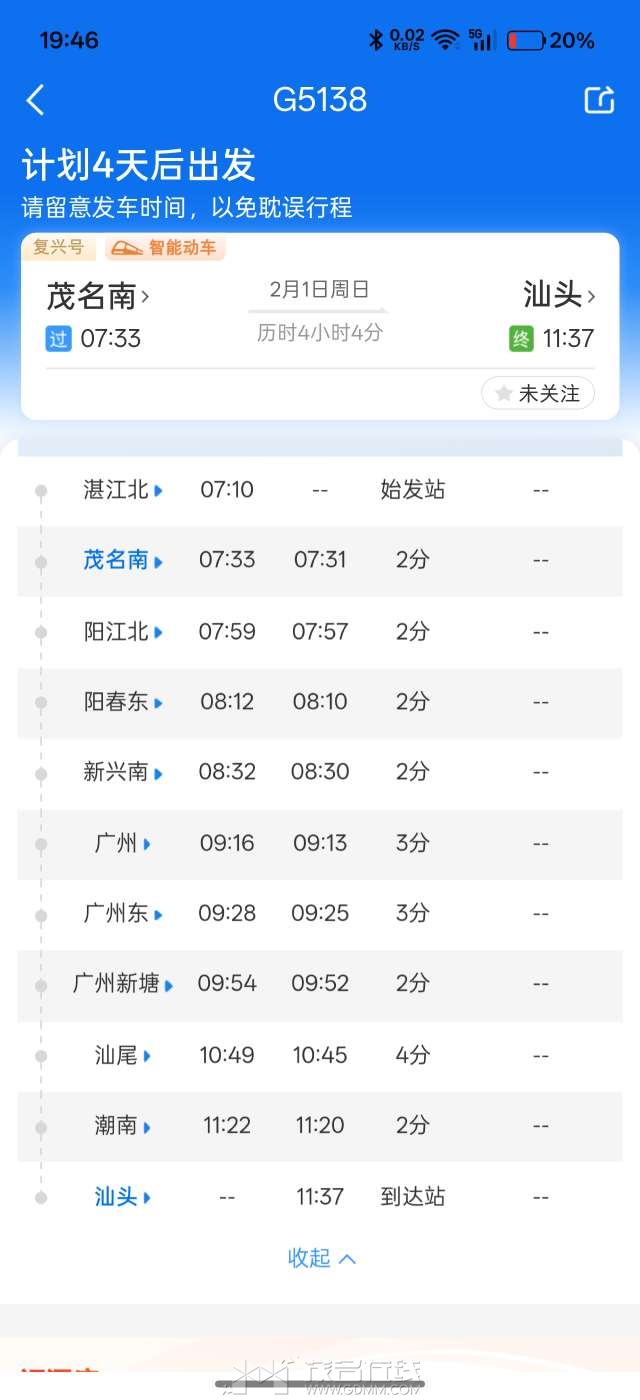Image resolution: width=640 pixels, height=1400 pixels.
Task: Open the 广州新塘 station stop
Action: pyautogui.click(x=122, y=984)
